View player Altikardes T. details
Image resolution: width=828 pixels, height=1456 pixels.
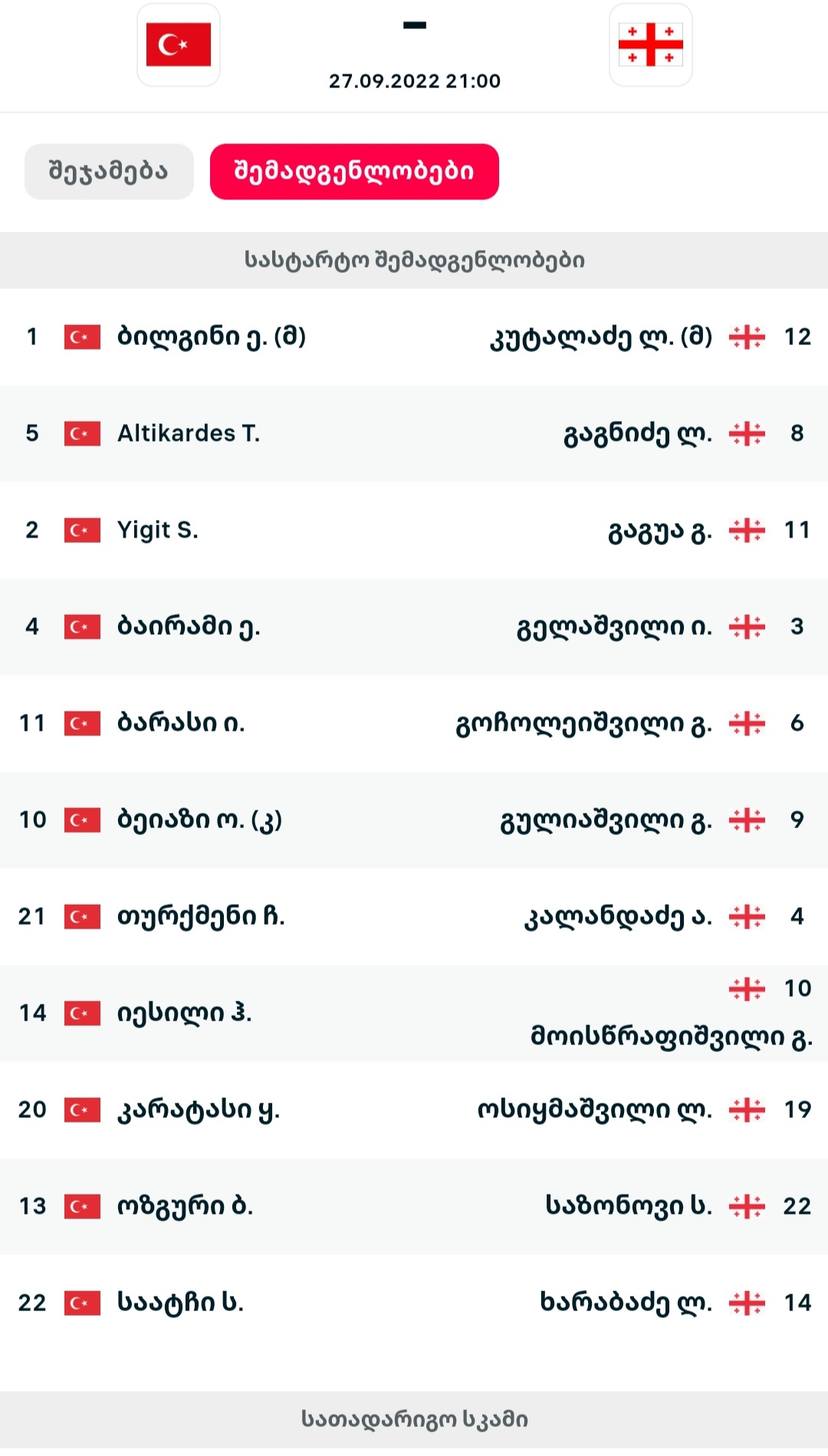click(189, 433)
